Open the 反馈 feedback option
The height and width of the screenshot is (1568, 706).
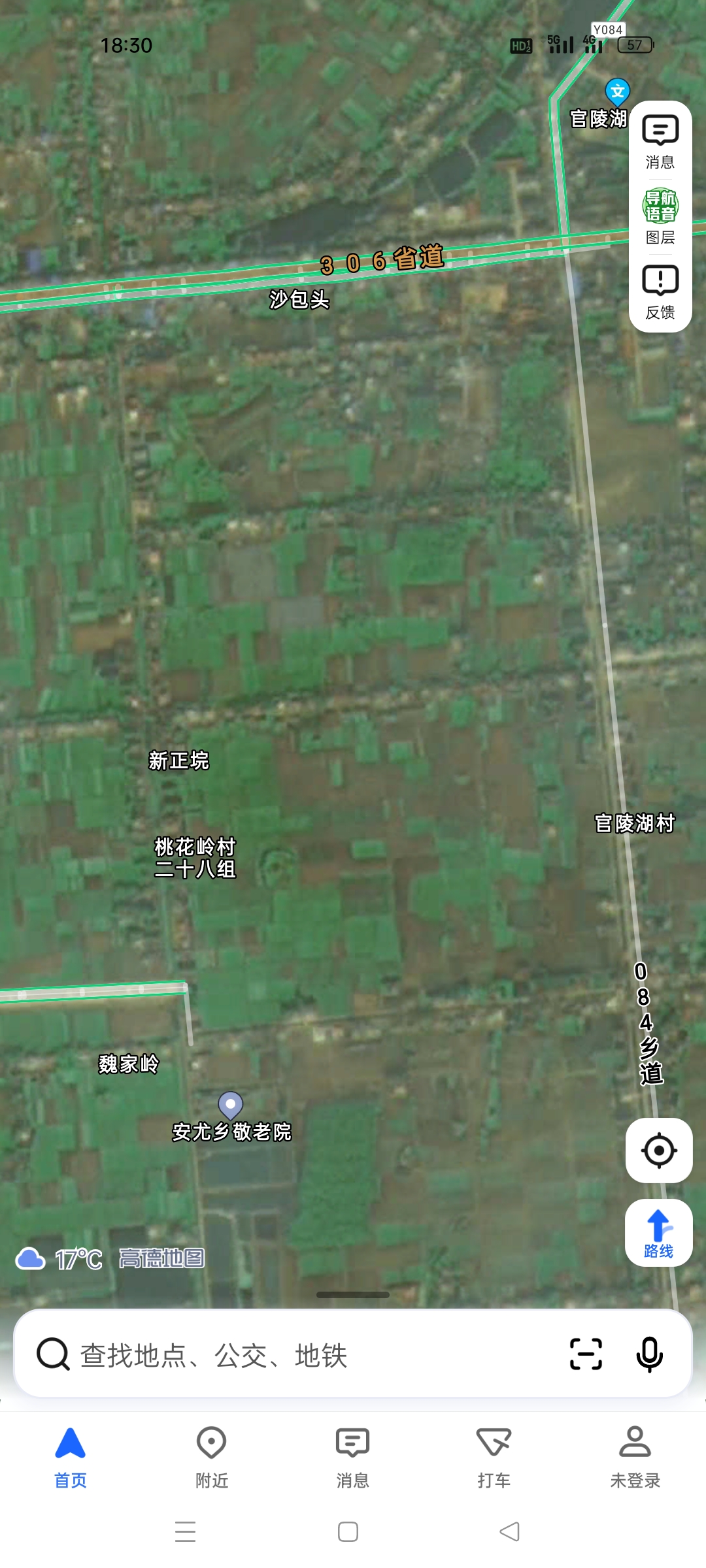click(660, 292)
